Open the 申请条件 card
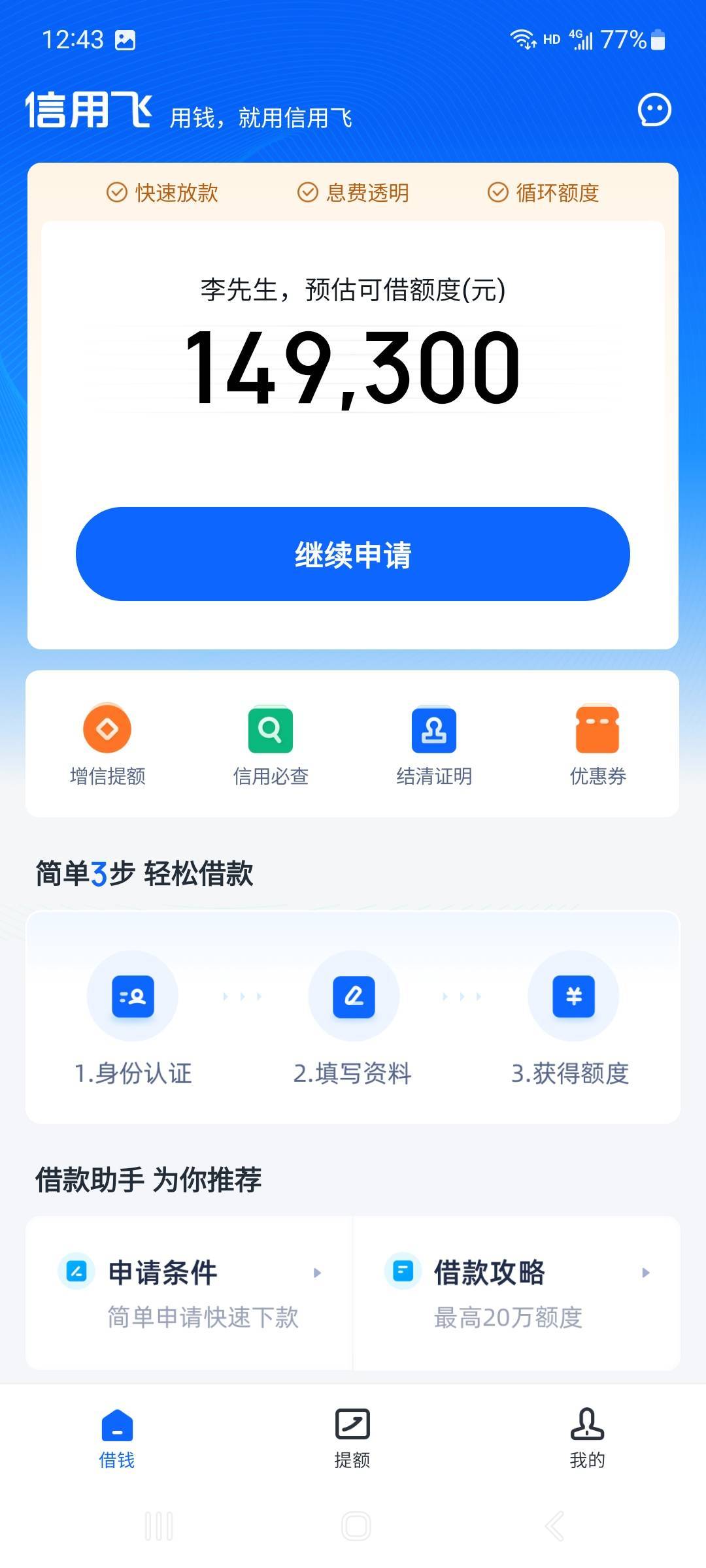706x1568 pixels. 190,1293
